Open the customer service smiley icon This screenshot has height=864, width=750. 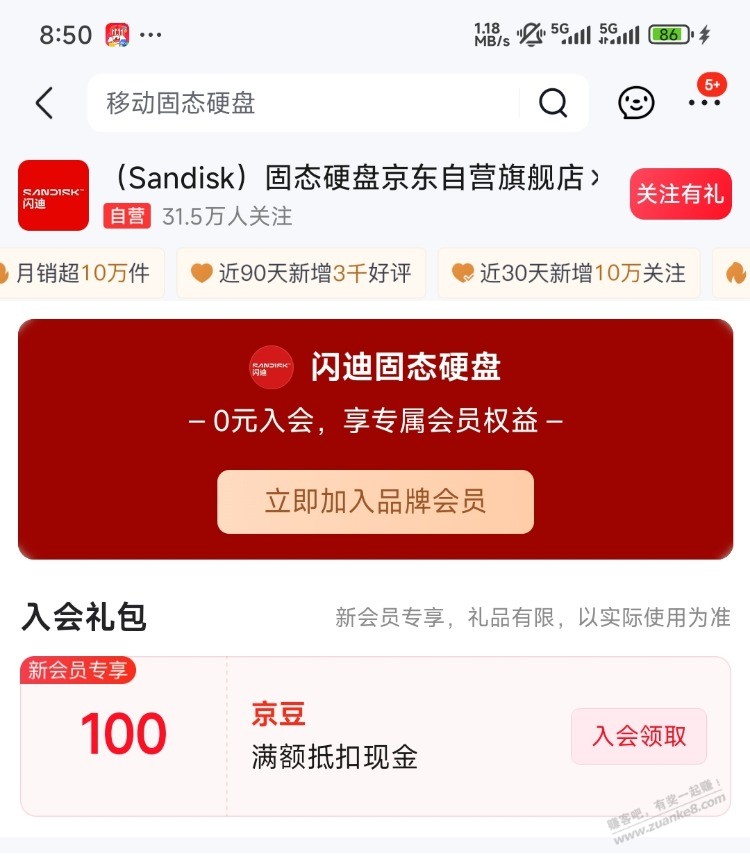click(636, 103)
